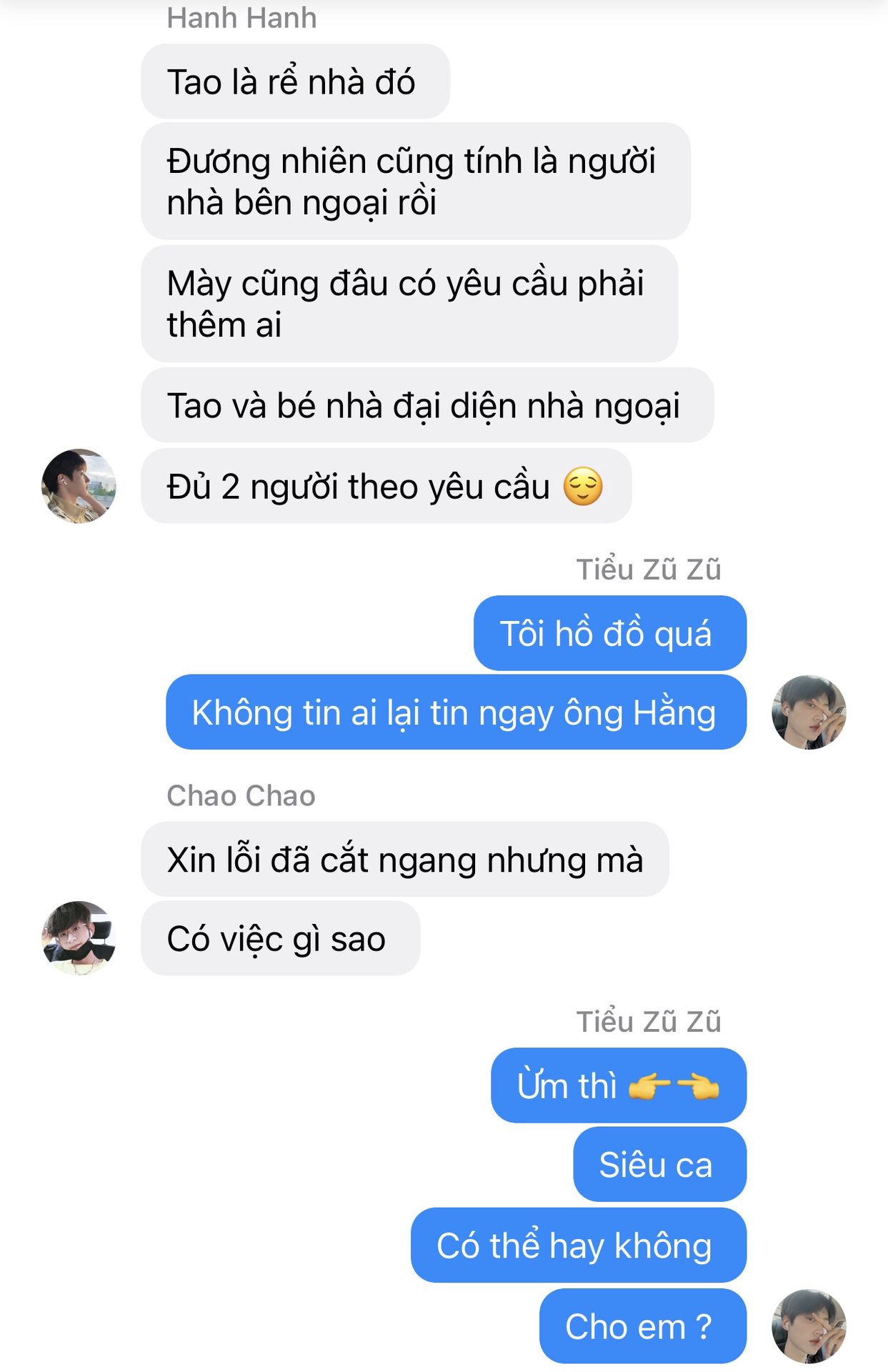Open Chao Chao's avatar beside 'Có việc gì sao'
Screen dimensions: 888x1372
pyautogui.click(x=79, y=938)
